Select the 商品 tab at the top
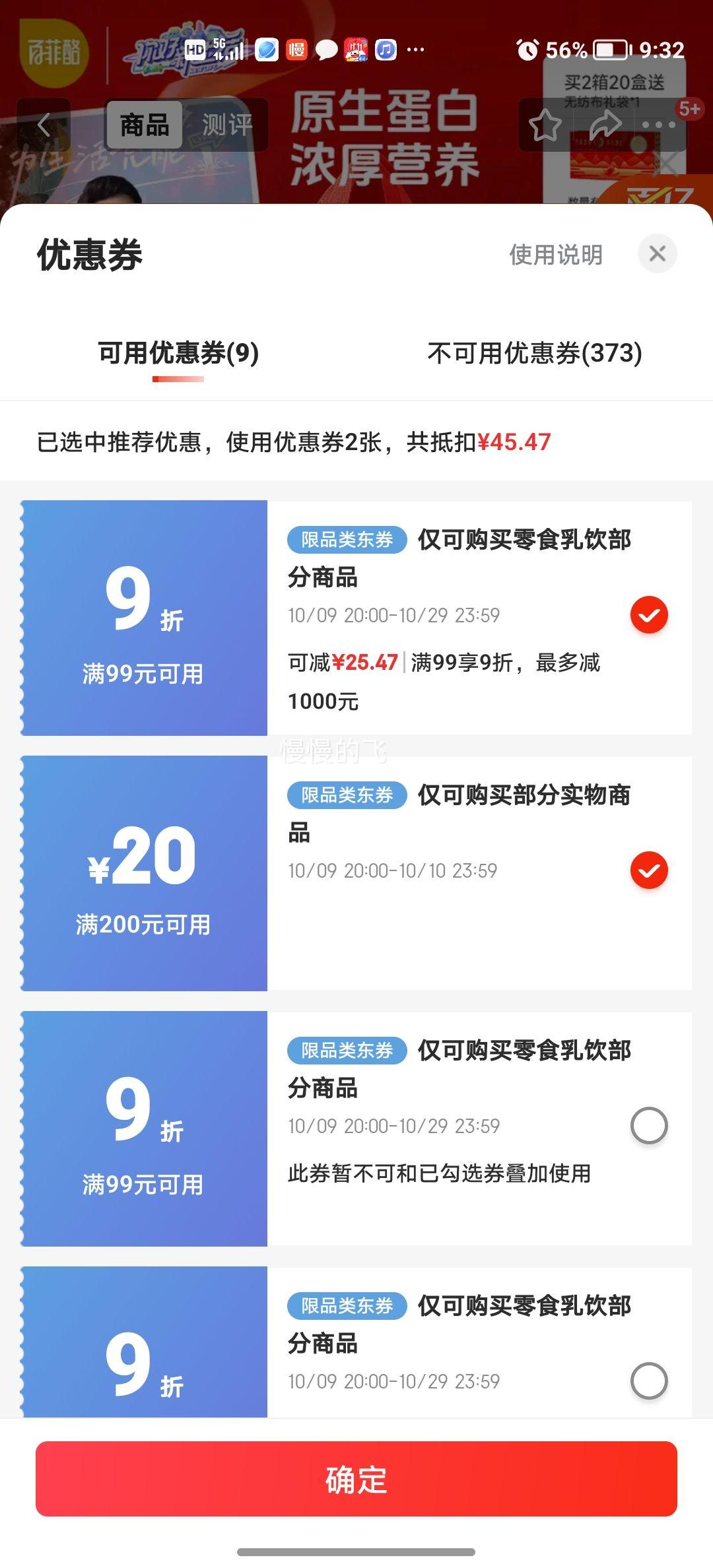The width and height of the screenshot is (713, 1568). tap(145, 125)
